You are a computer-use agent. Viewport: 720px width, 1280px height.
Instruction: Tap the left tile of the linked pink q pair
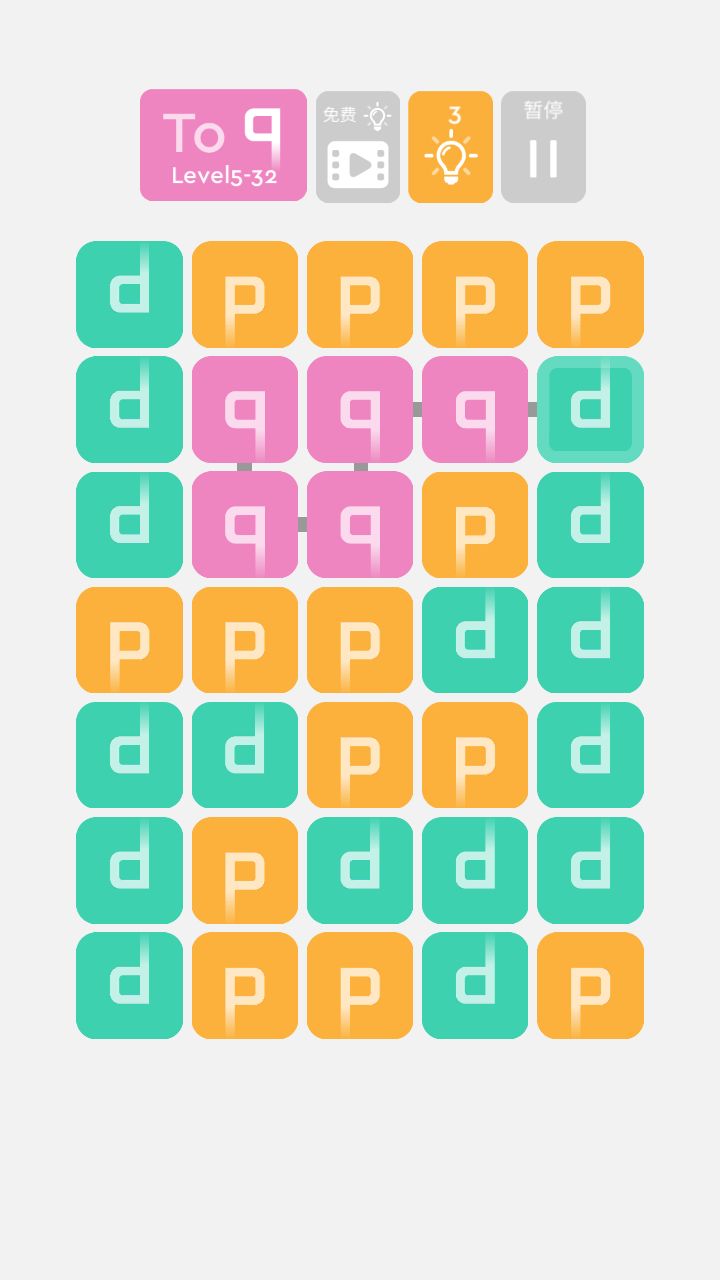pyautogui.click(x=244, y=524)
